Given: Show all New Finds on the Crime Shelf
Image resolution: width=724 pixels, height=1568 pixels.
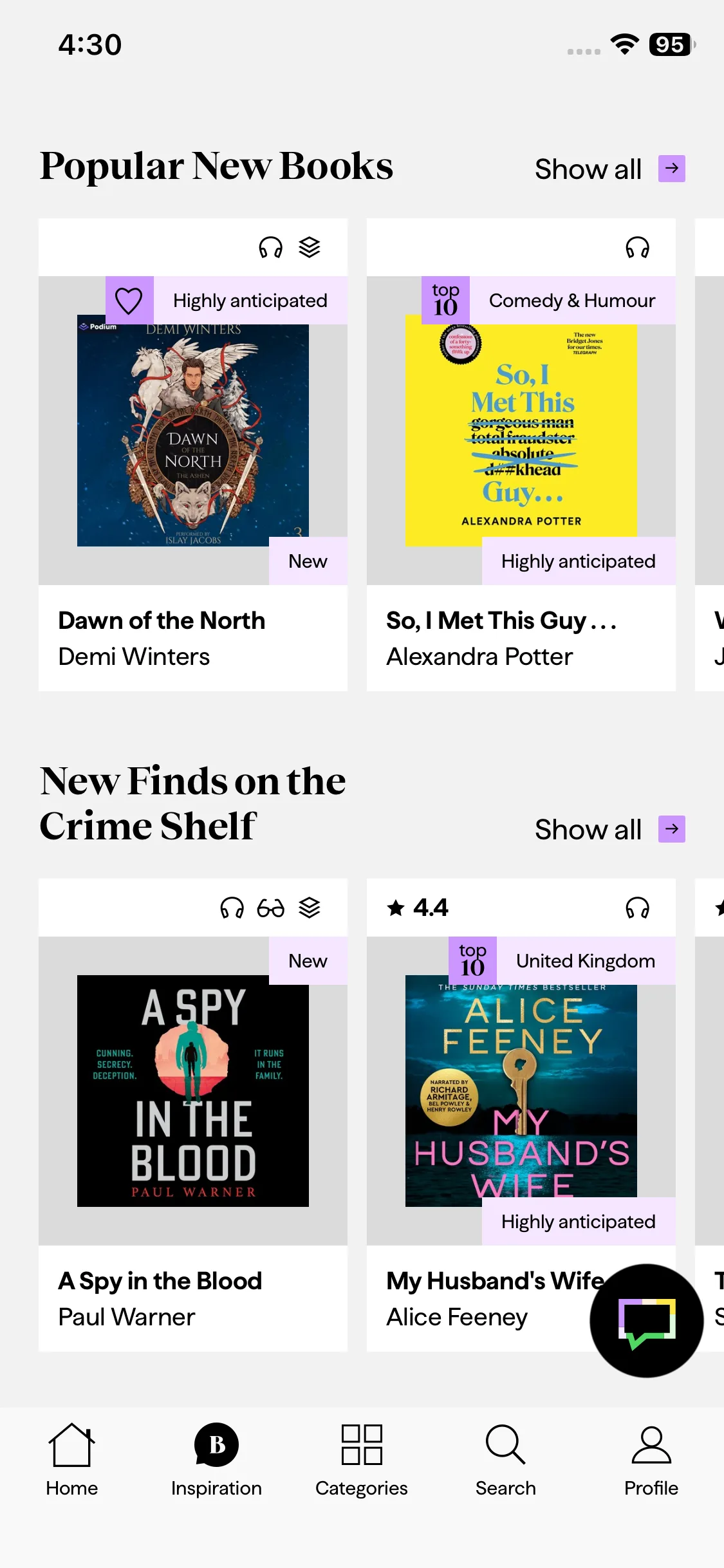Looking at the screenshot, I should point(609,830).
